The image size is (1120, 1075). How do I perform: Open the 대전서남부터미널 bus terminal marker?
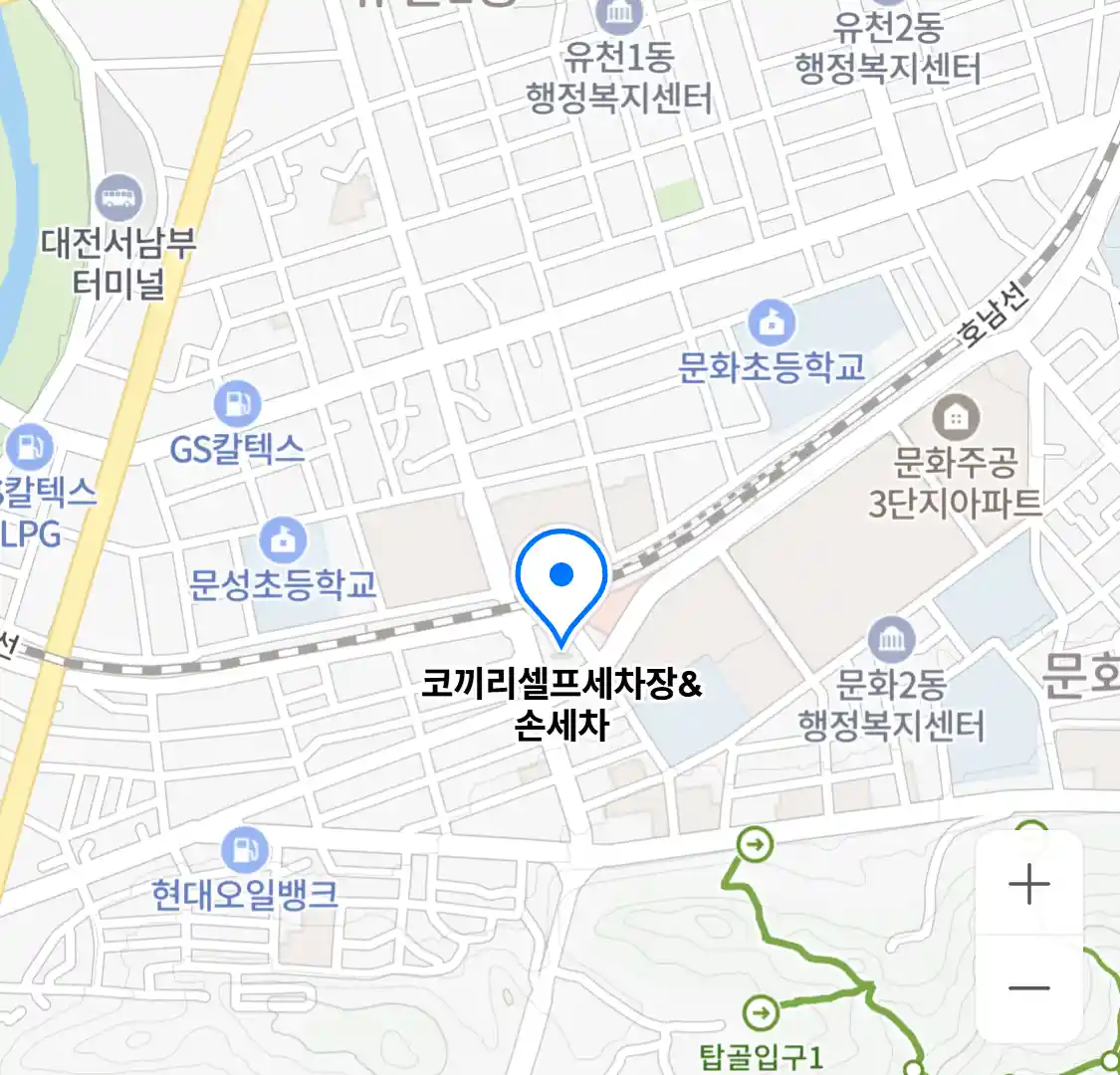[x=119, y=197]
